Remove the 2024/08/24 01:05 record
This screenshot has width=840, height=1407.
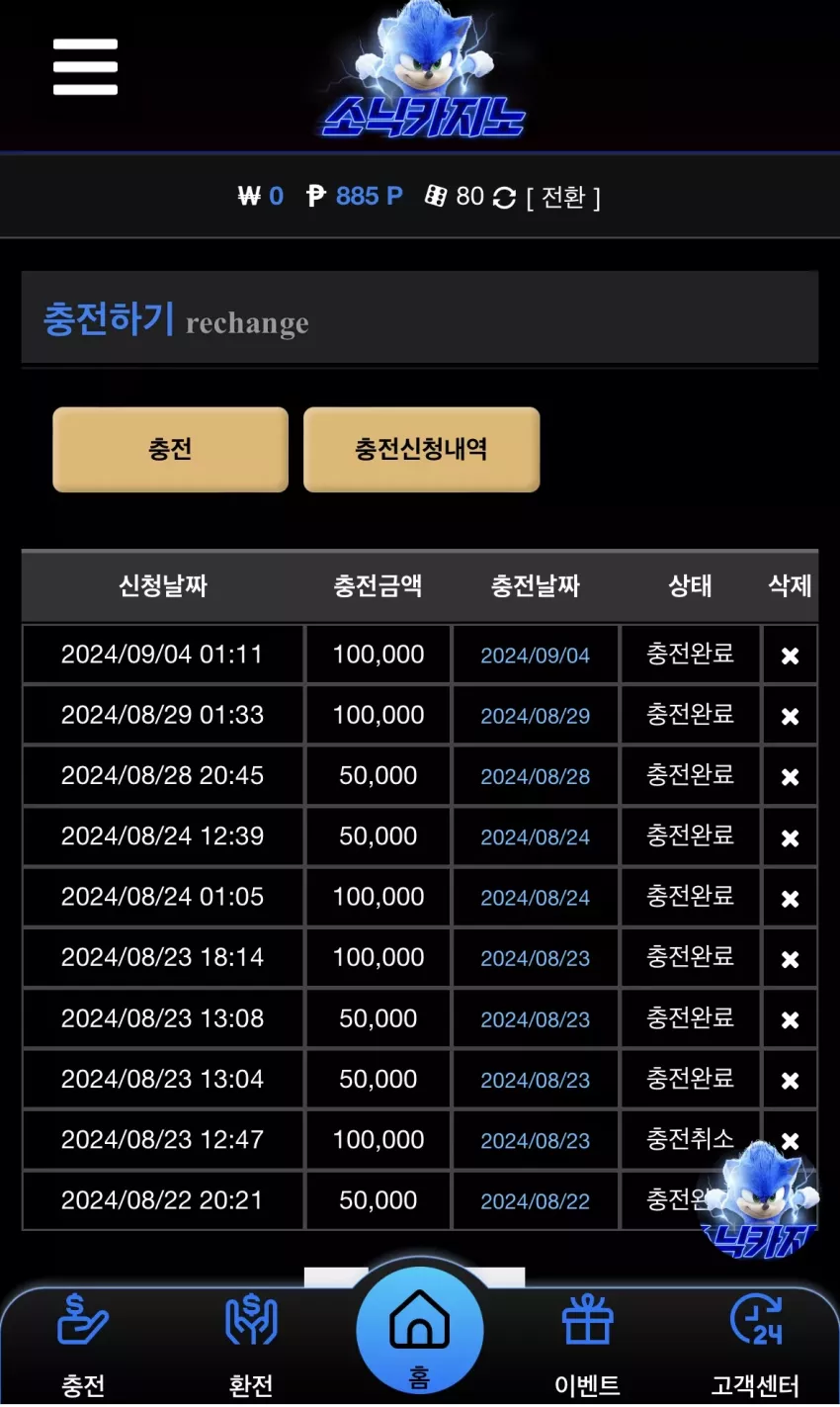(x=790, y=899)
